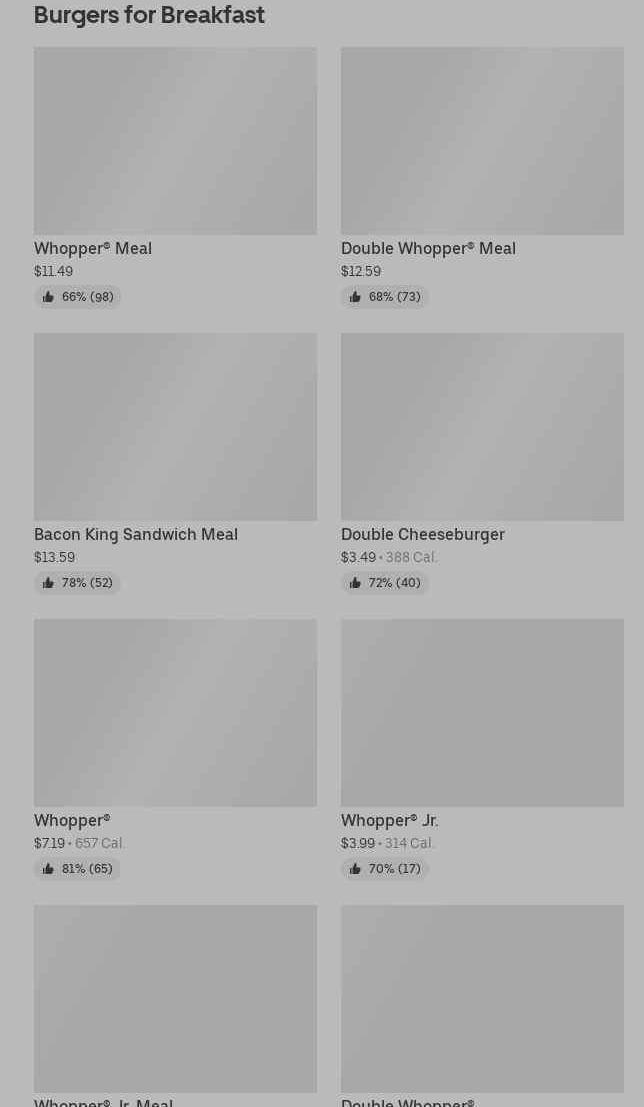
Task: Open the Whopper® Jr. Meal card
Action: pyautogui.click(x=175, y=1006)
